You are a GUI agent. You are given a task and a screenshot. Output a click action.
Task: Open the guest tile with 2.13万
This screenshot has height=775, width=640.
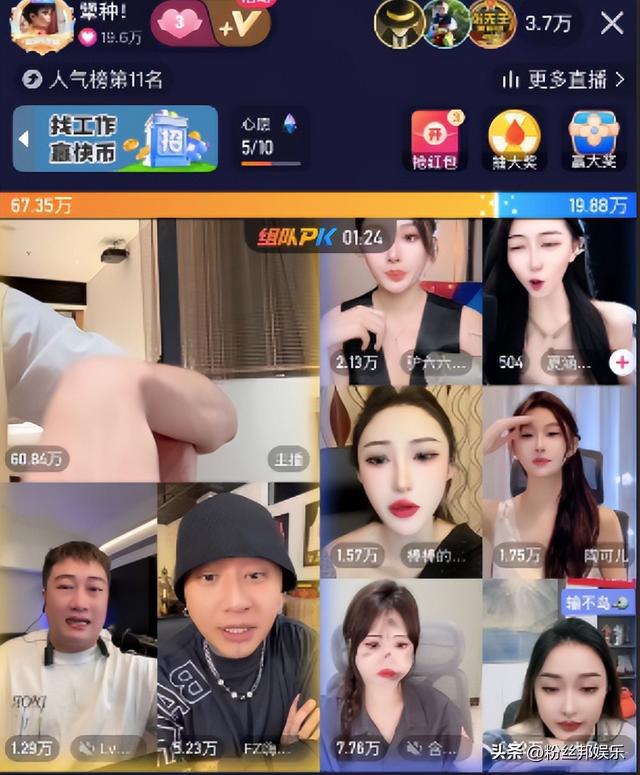pyautogui.click(x=400, y=300)
